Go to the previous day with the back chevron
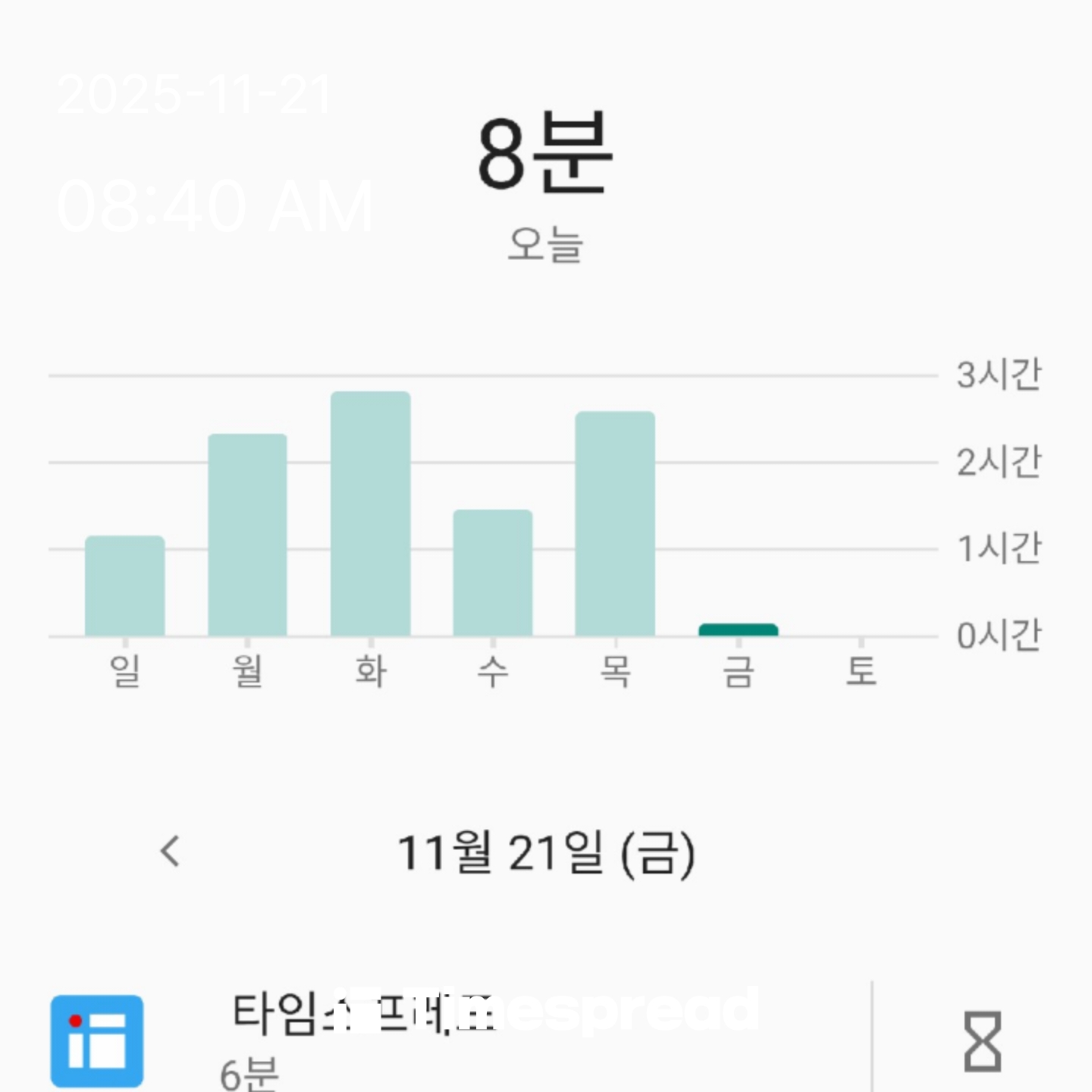The image size is (1092, 1092). (x=171, y=851)
